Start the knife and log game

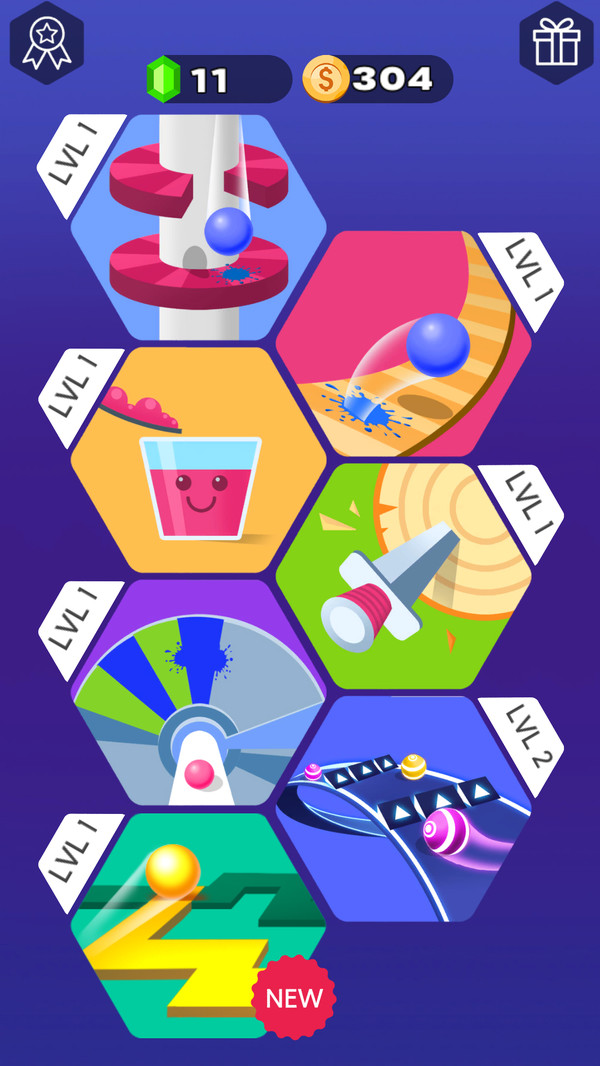[403, 577]
